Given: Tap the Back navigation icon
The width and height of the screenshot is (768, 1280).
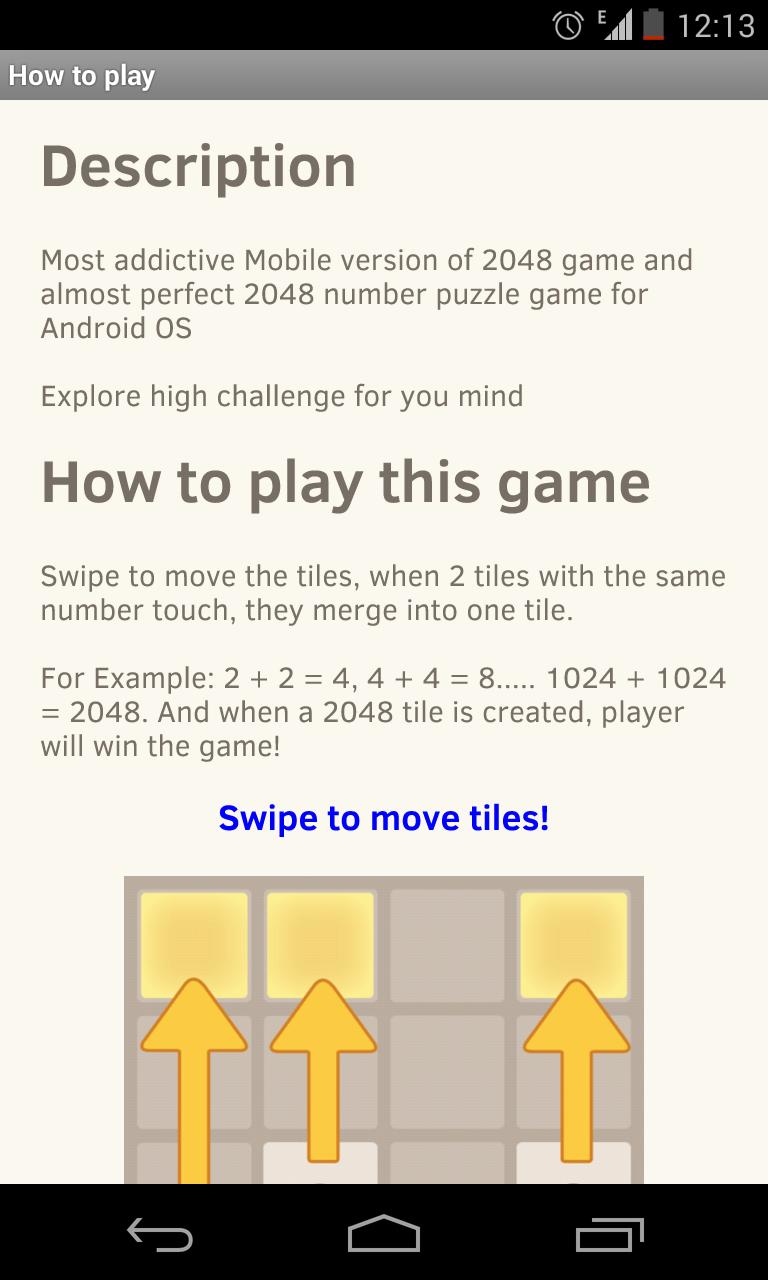Looking at the screenshot, I should [160, 1235].
